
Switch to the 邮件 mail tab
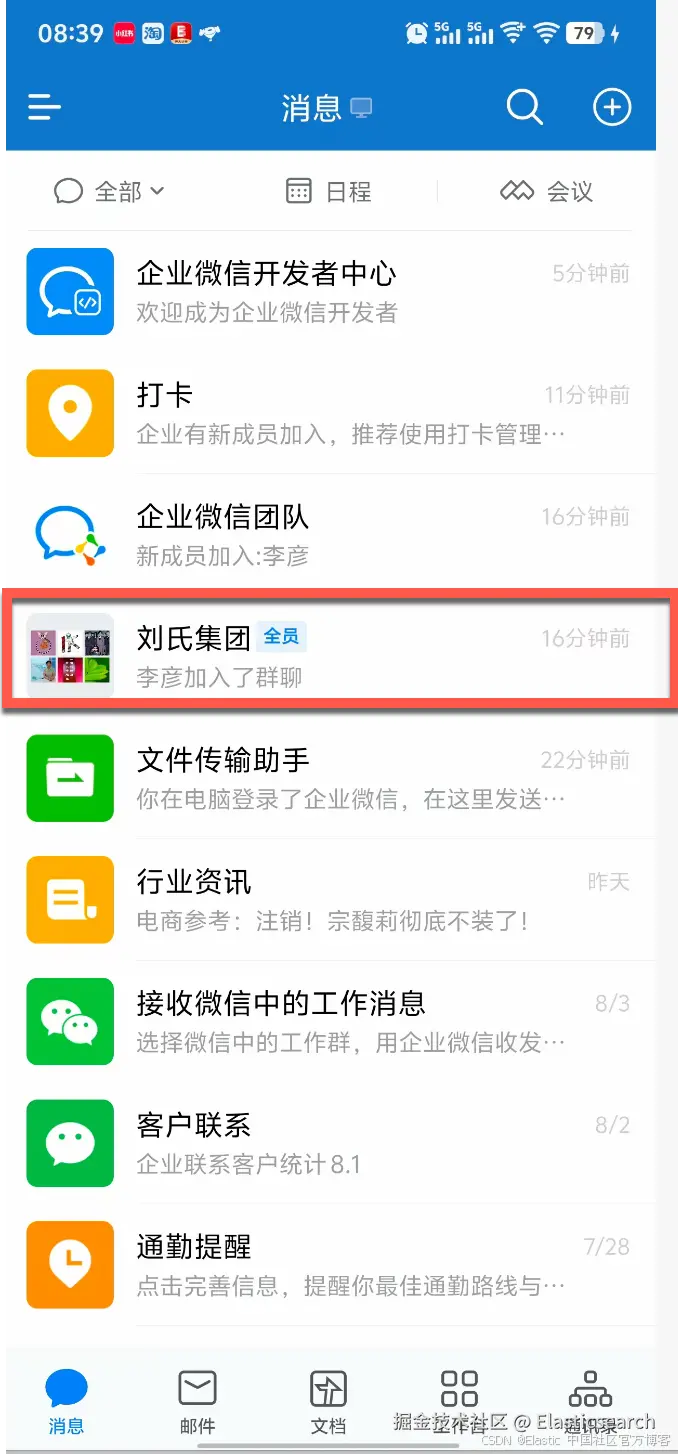pyautogui.click(x=197, y=1402)
